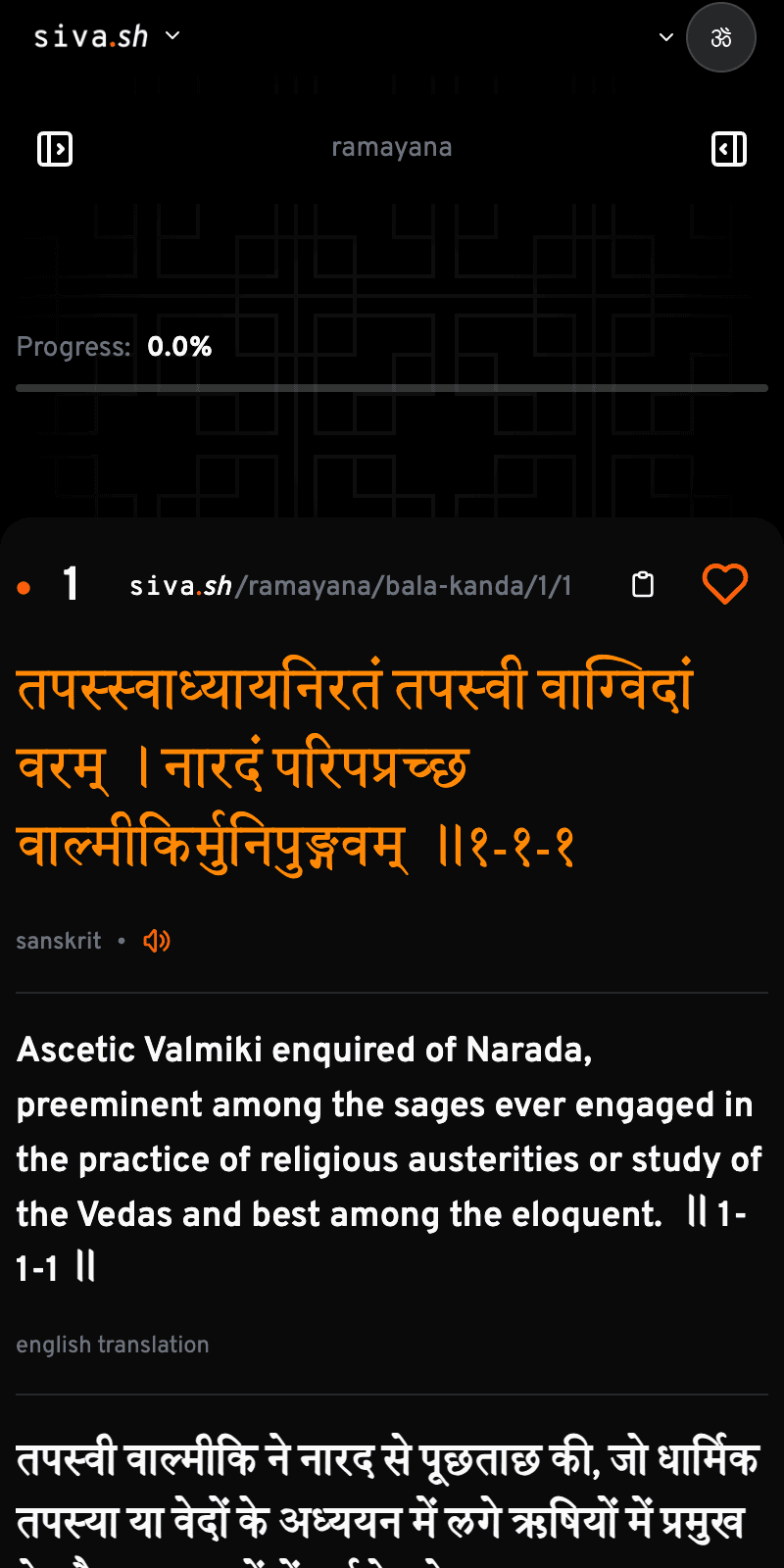This screenshot has height=1568, width=784.
Task: Expand the chevron beside the Om avatar
Action: [666, 37]
